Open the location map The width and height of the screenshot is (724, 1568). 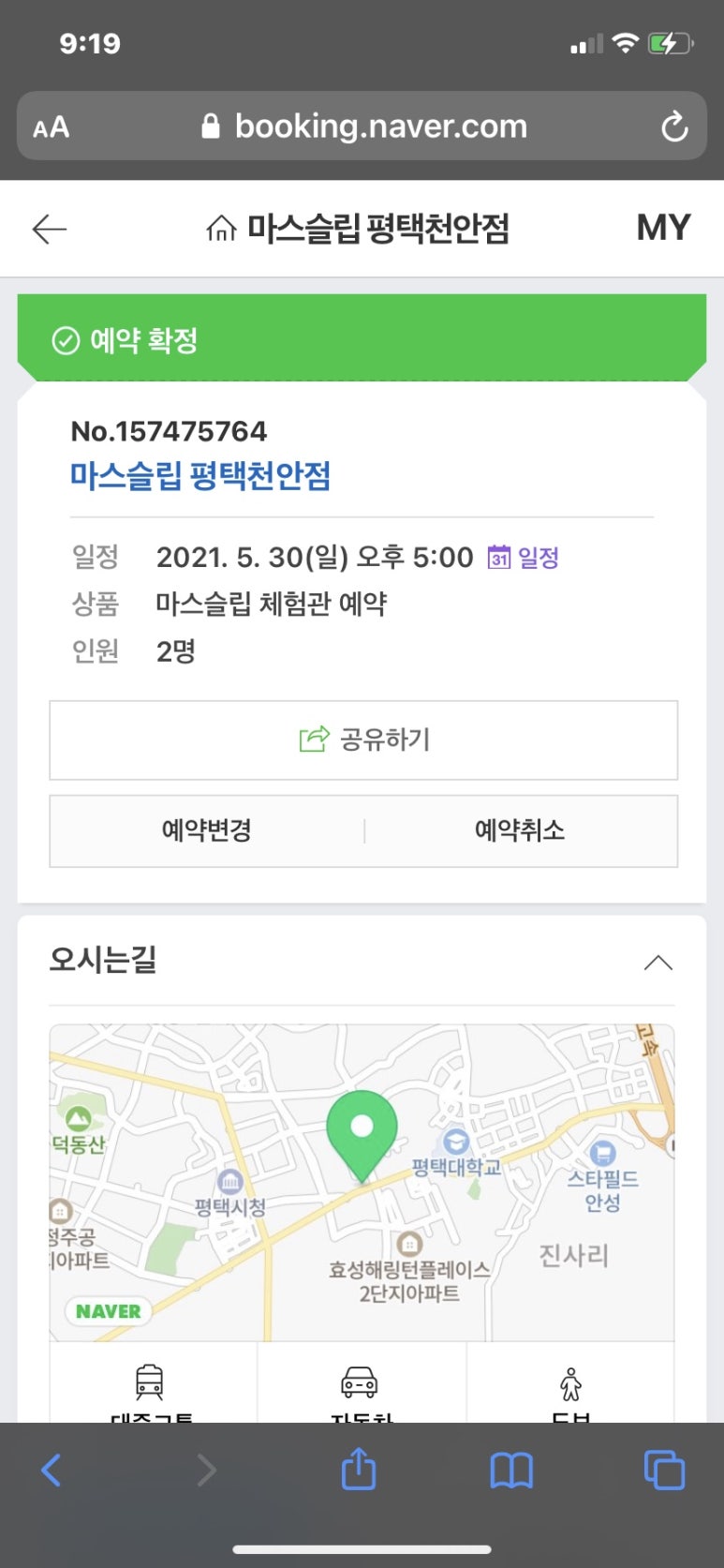point(362,1182)
